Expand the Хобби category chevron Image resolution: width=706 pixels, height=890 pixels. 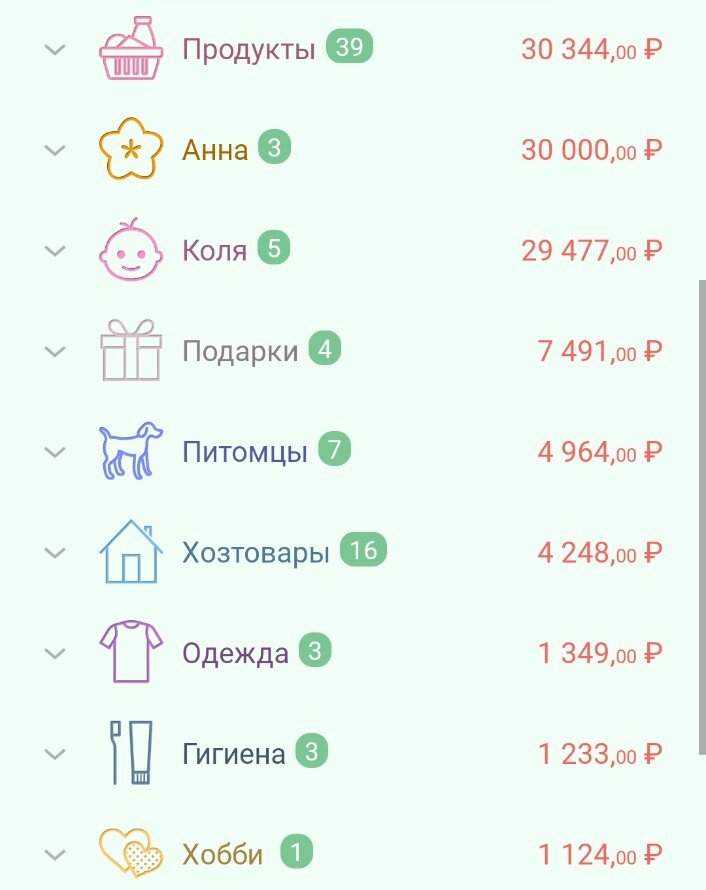pyautogui.click(x=56, y=855)
